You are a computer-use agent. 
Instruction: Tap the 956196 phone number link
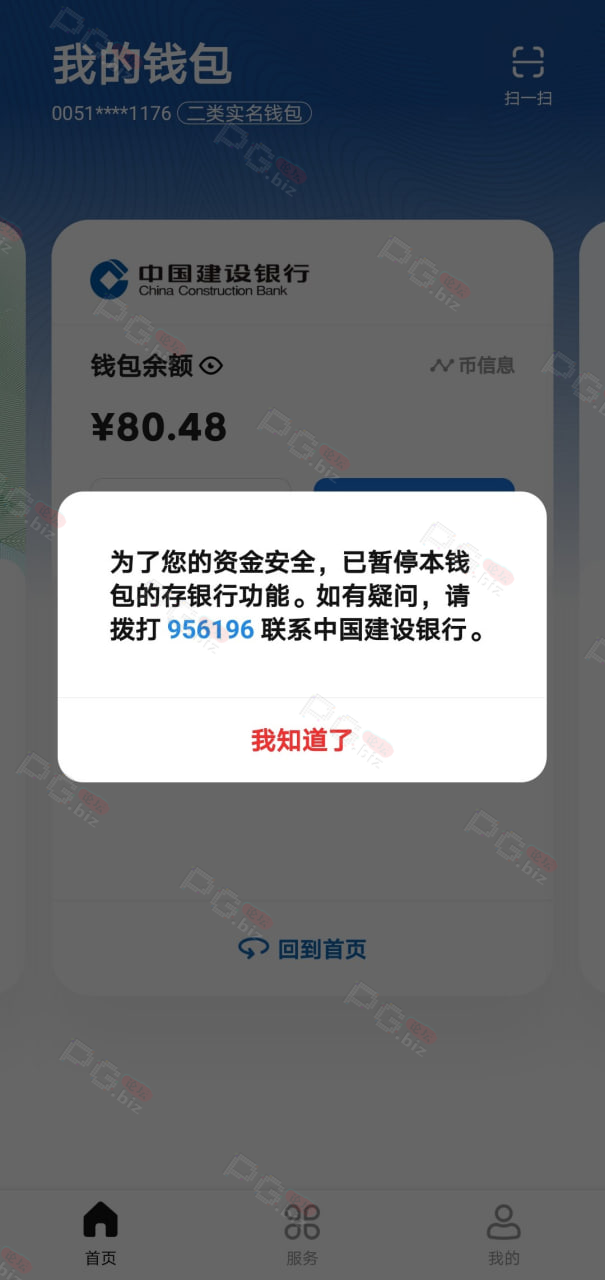tap(210, 630)
